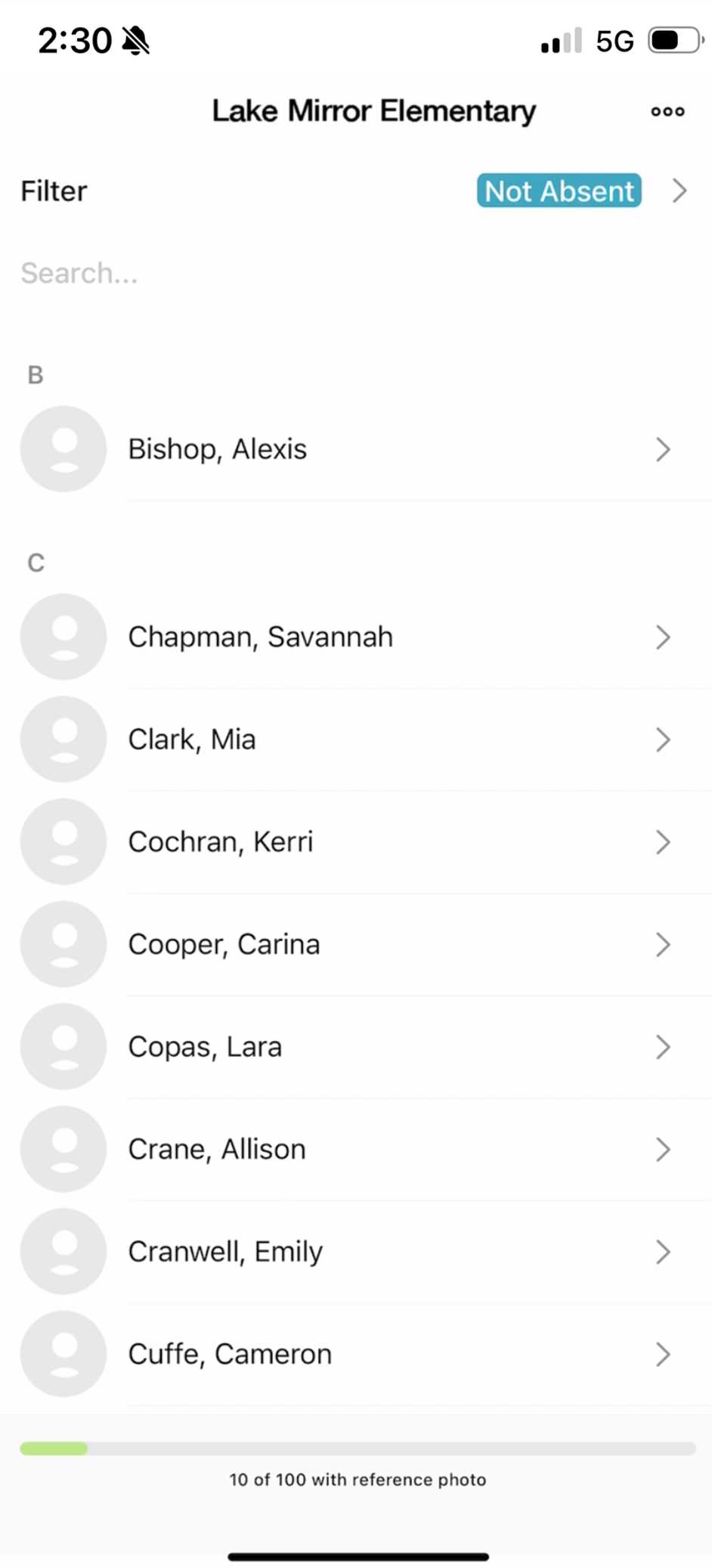The height and width of the screenshot is (1568, 712).
Task: Open Cochran, Kerri's entry
Action: pos(356,842)
